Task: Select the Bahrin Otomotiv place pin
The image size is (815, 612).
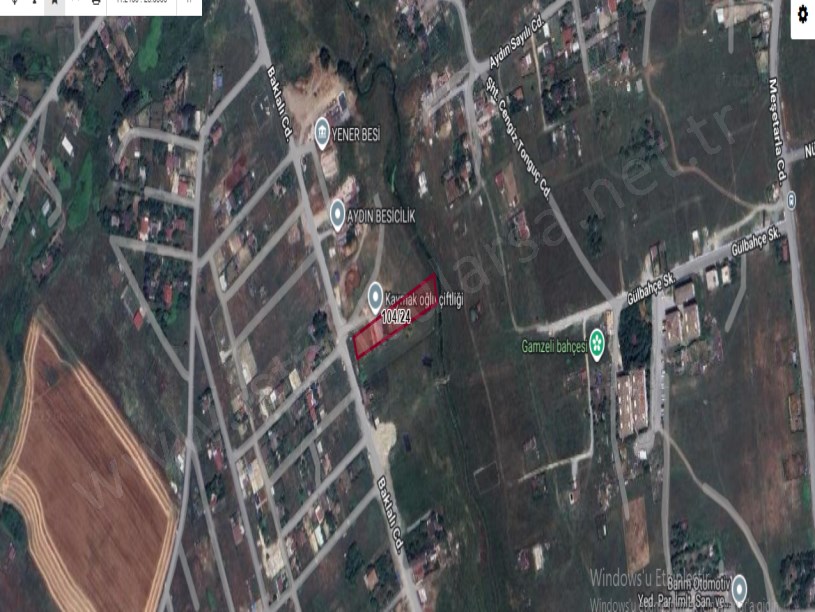Action: tap(739, 586)
